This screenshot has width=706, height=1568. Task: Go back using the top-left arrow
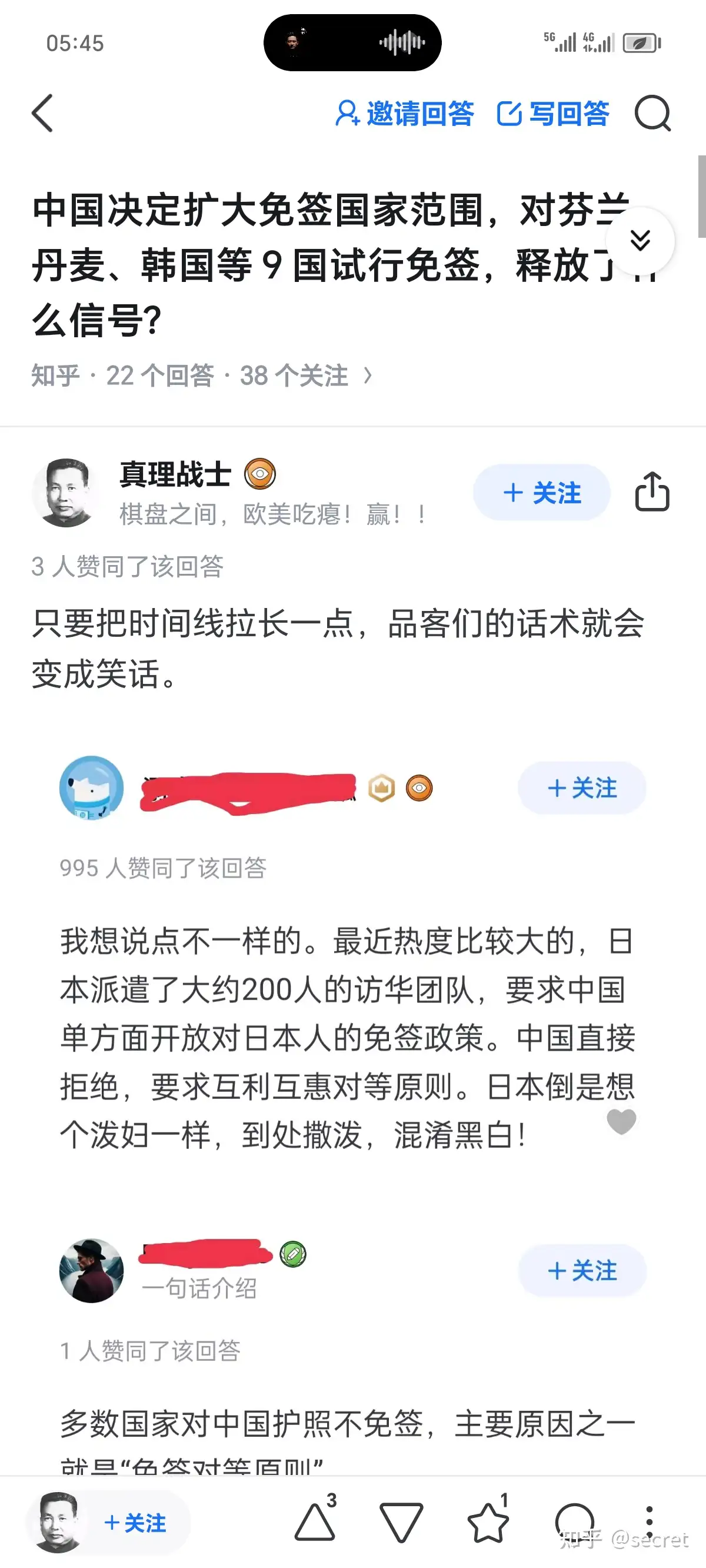click(x=42, y=113)
